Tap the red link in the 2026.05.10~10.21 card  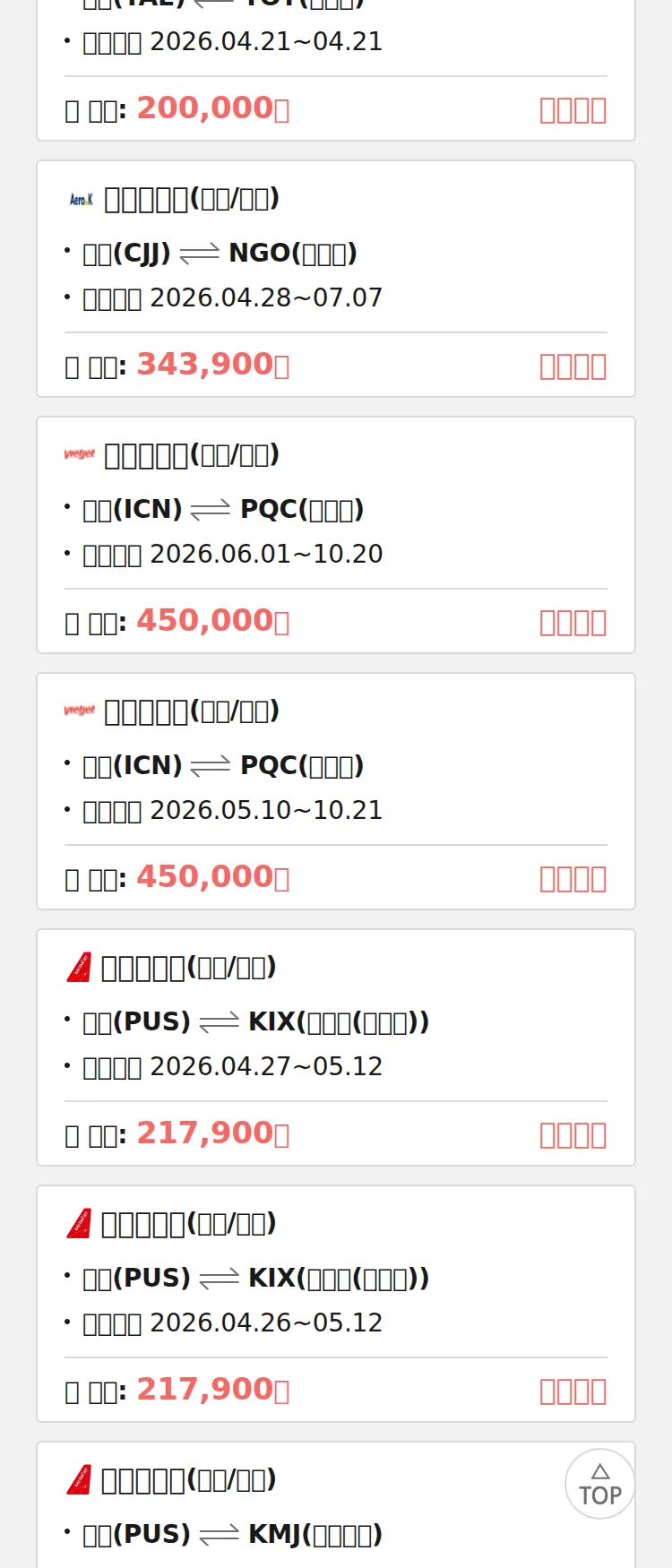573,878
